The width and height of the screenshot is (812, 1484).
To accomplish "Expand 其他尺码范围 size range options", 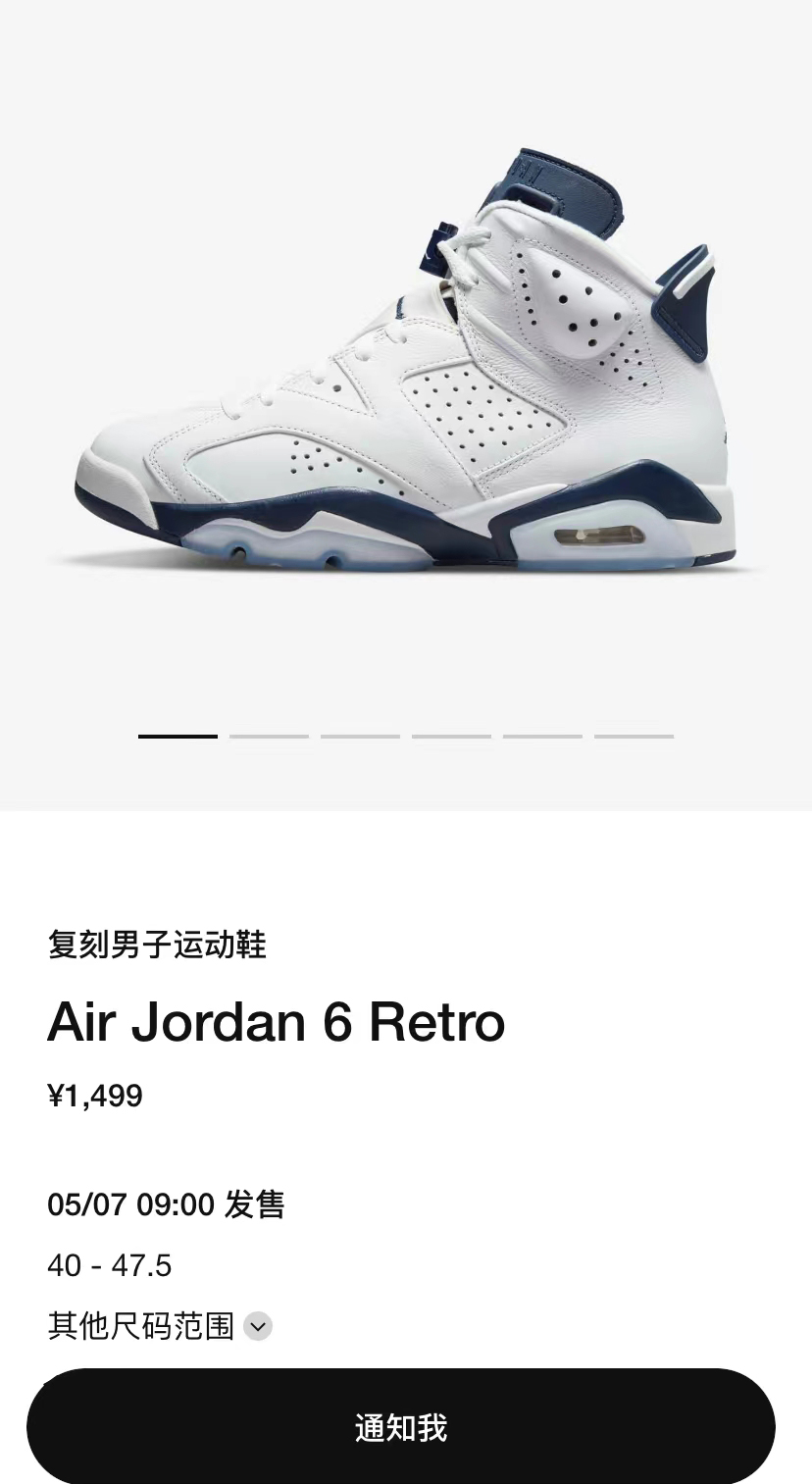I will (x=257, y=1327).
